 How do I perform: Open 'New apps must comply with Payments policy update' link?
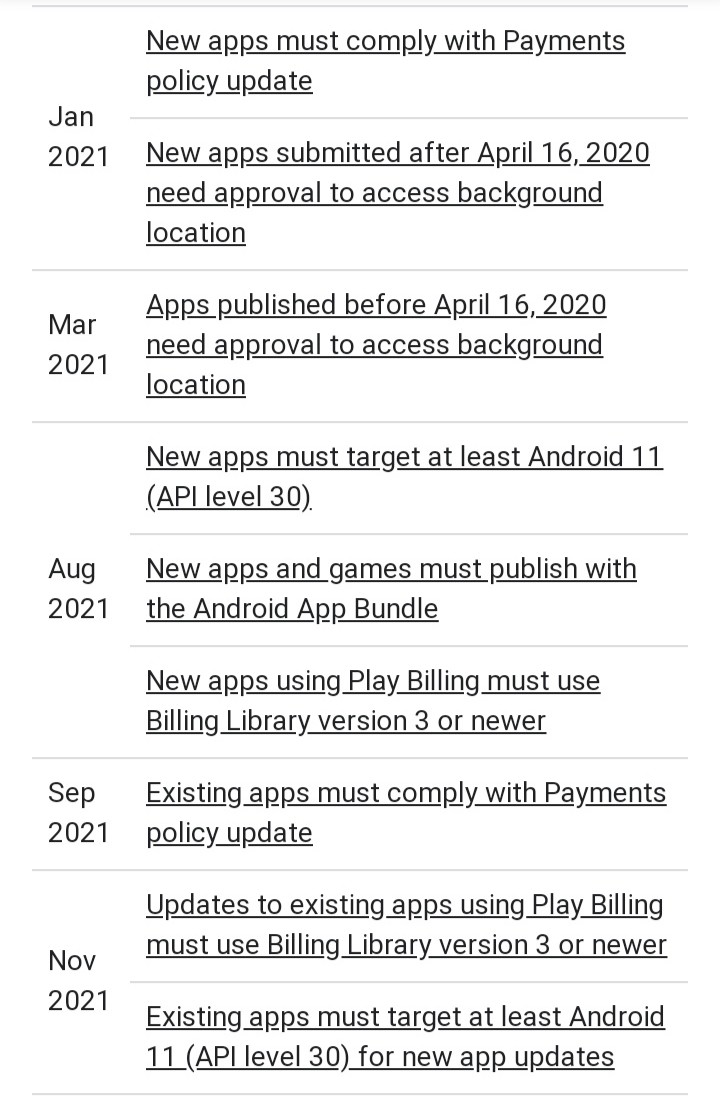pos(385,42)
